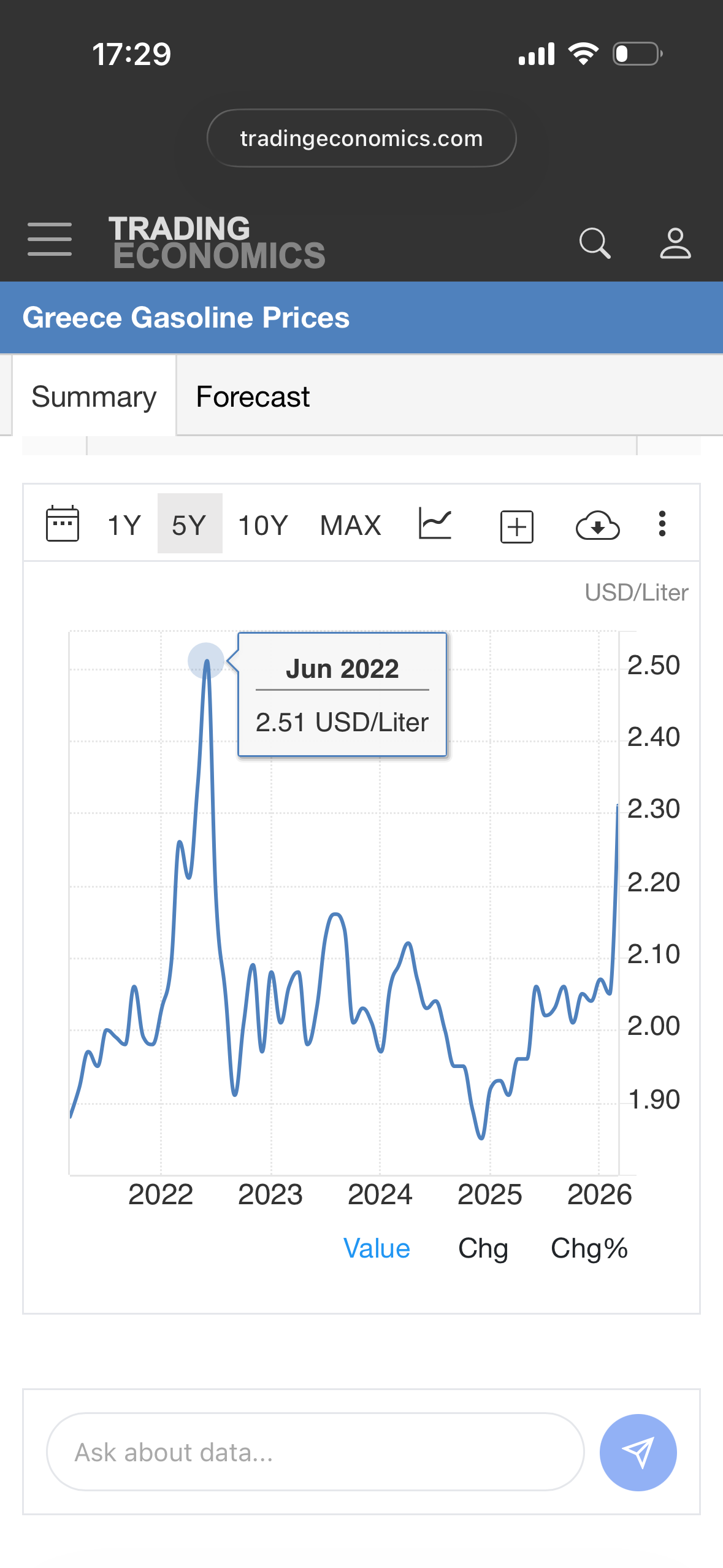The image size is (723, 1568).
Task: Tap the tradingeconomics.com address bar
Action: tap(361, 139)
